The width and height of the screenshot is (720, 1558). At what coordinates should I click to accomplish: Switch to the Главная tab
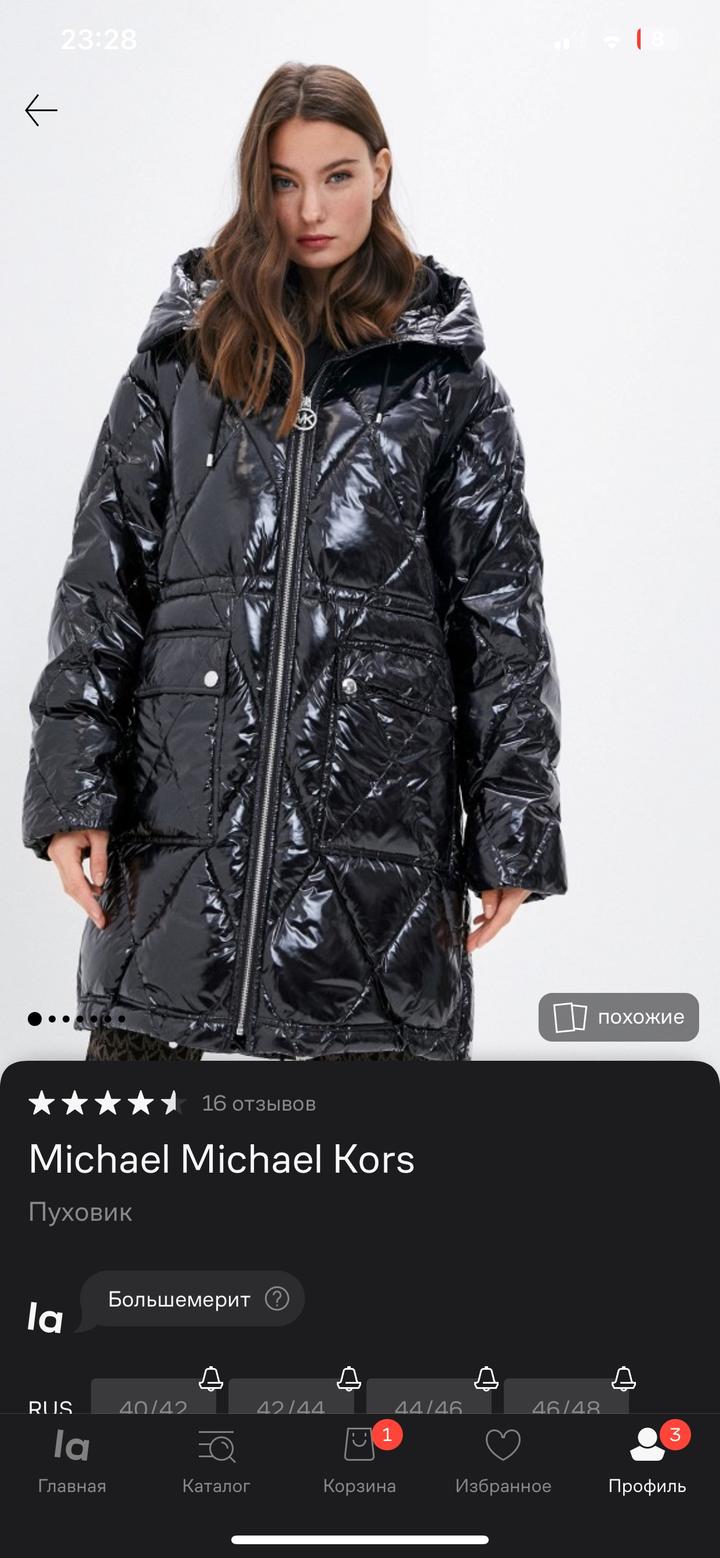72,1461
